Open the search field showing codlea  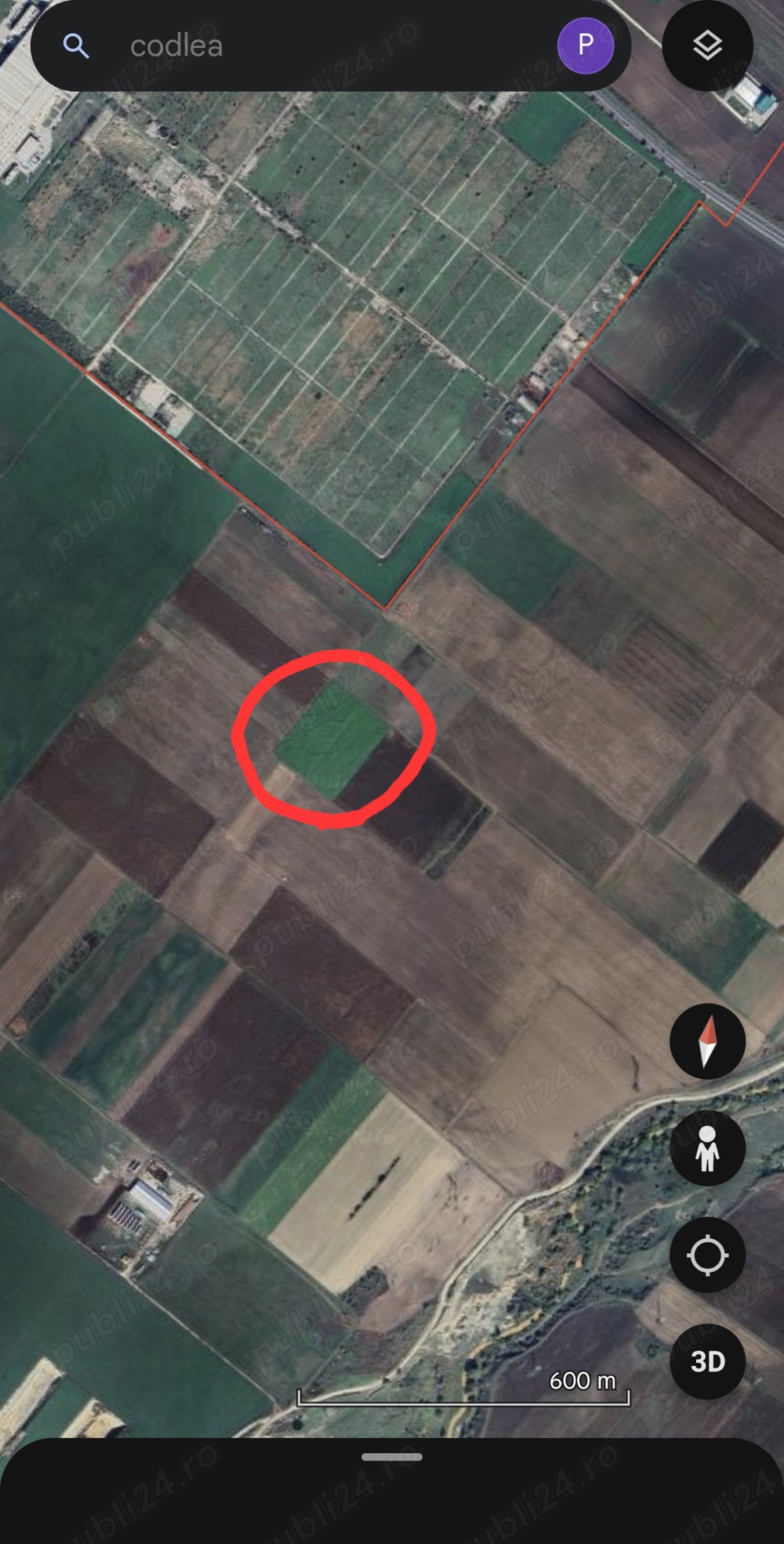(x=314, y=46)
